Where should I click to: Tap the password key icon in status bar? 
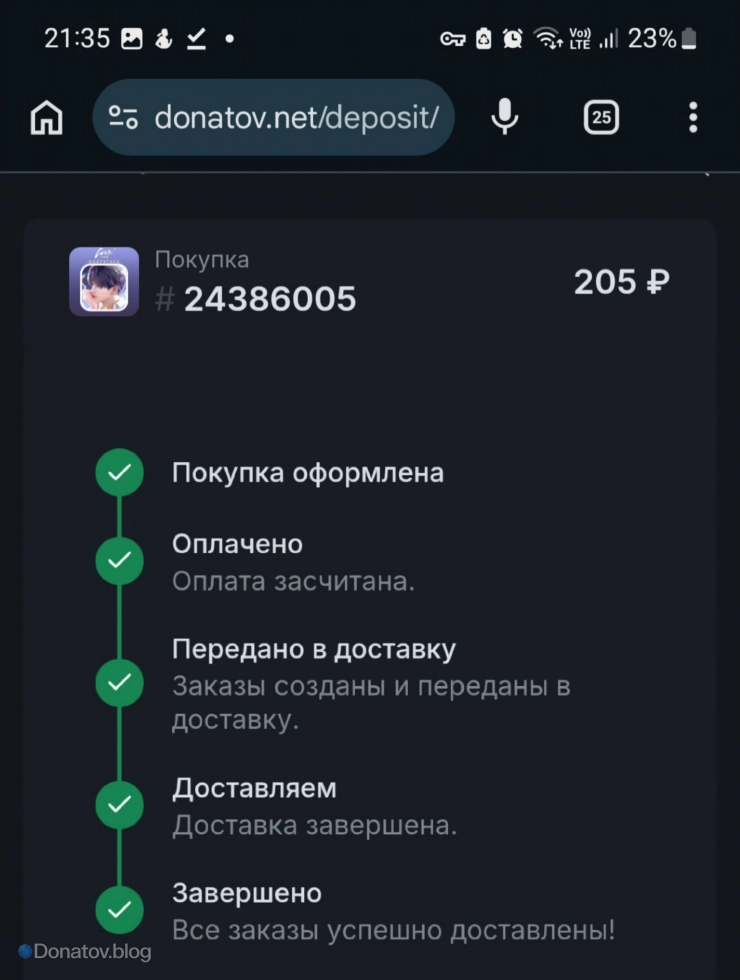[452, 39]
